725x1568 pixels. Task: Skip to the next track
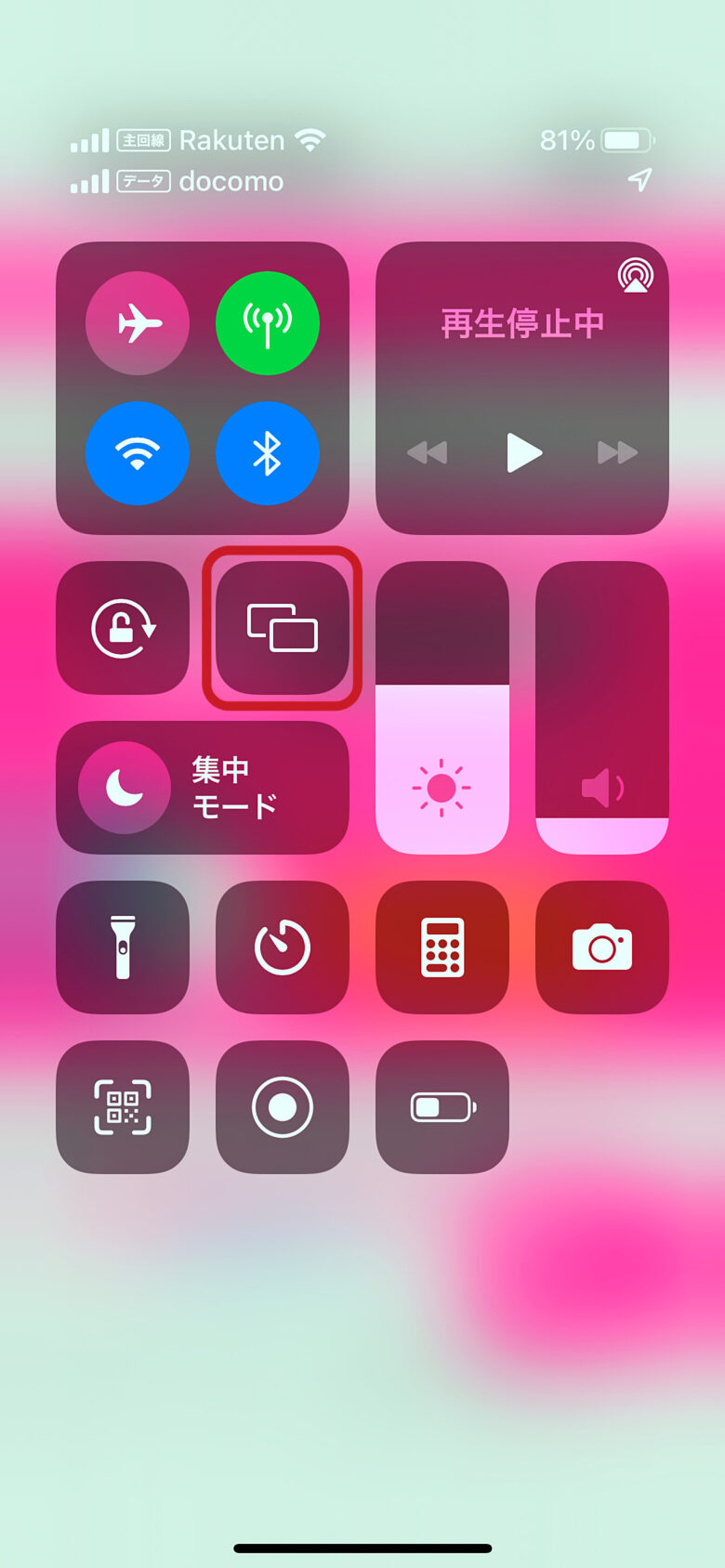617,453
